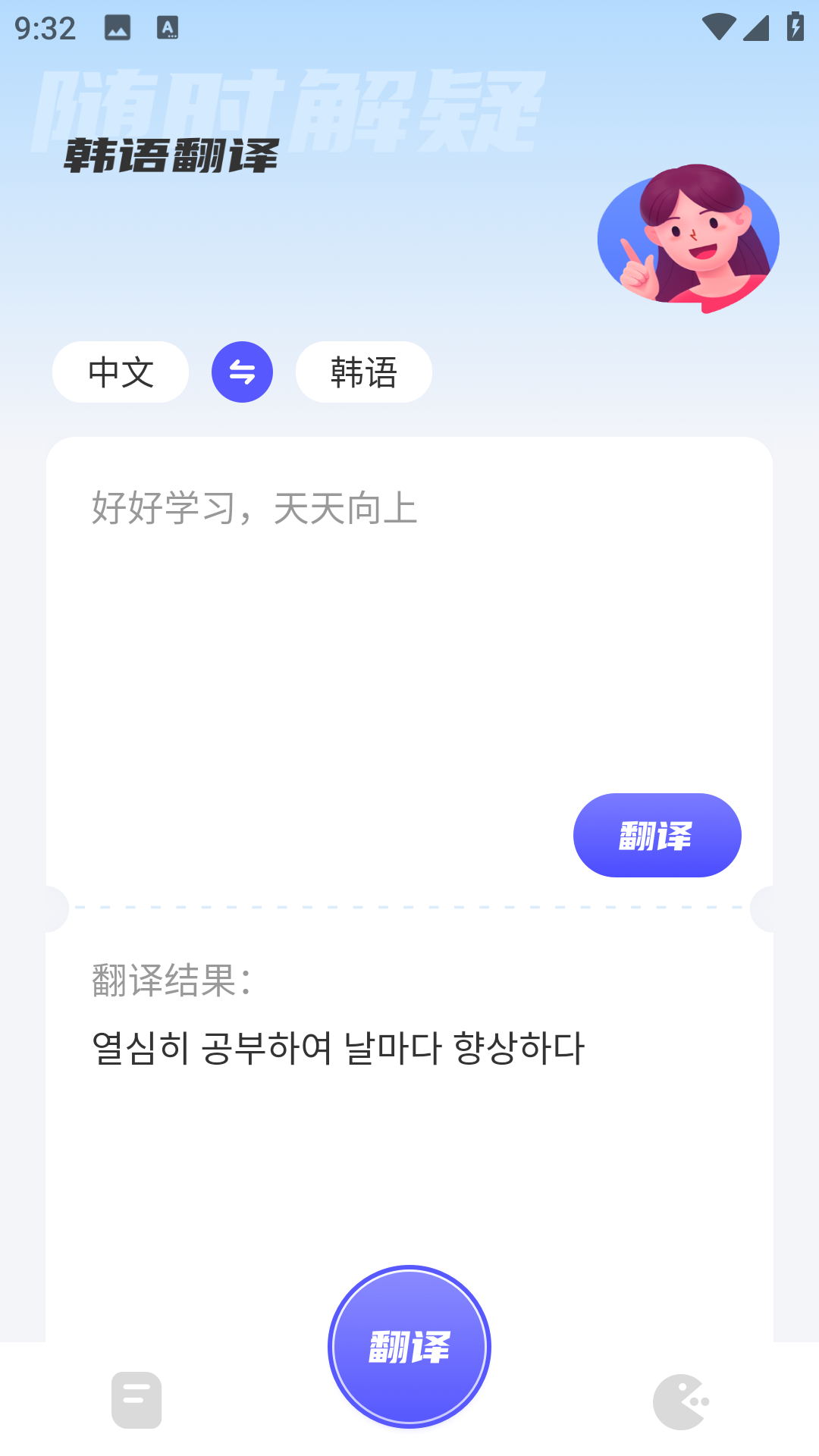Open the document list icon at bottom left

point(136,1401)
